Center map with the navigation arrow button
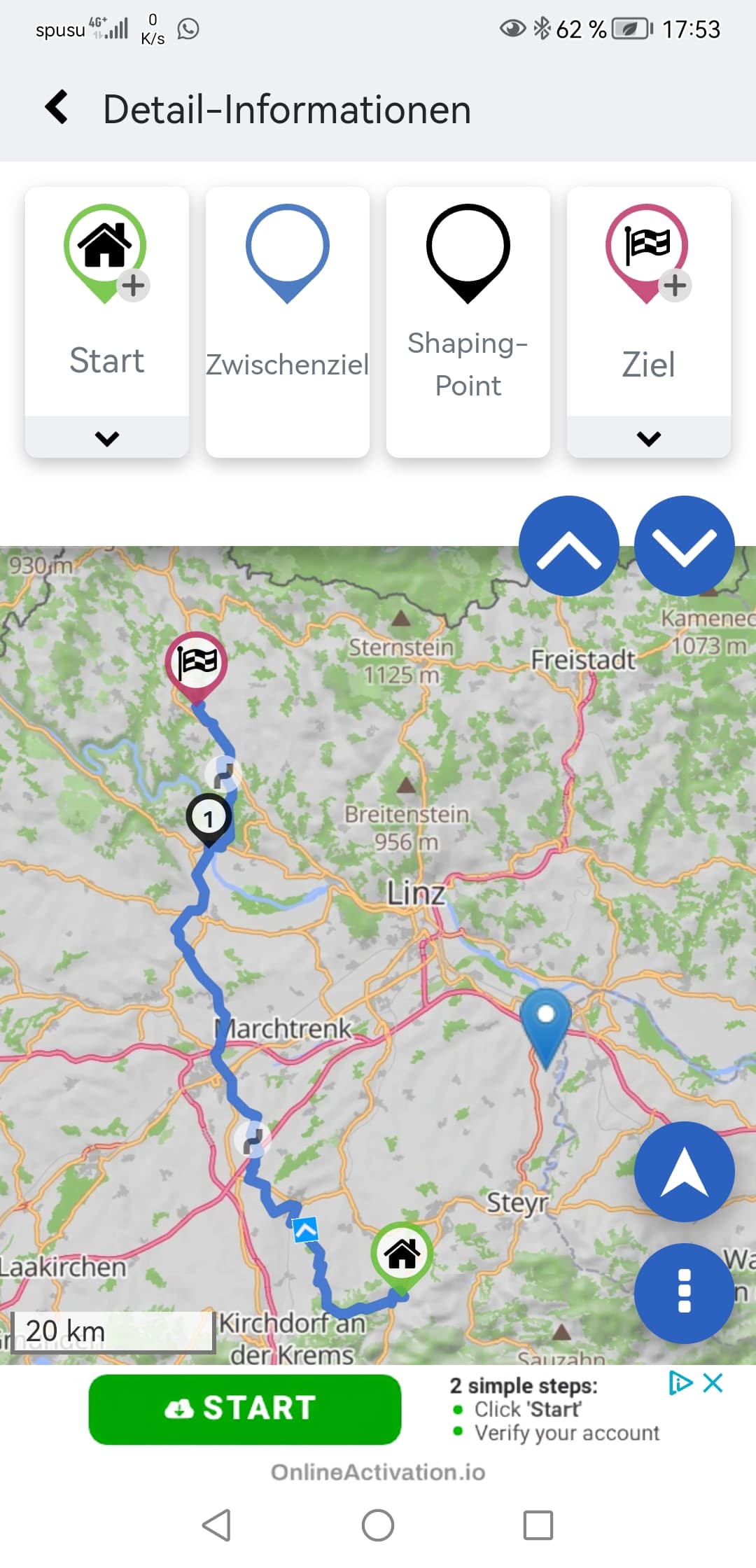 [x=684, y=1172]
